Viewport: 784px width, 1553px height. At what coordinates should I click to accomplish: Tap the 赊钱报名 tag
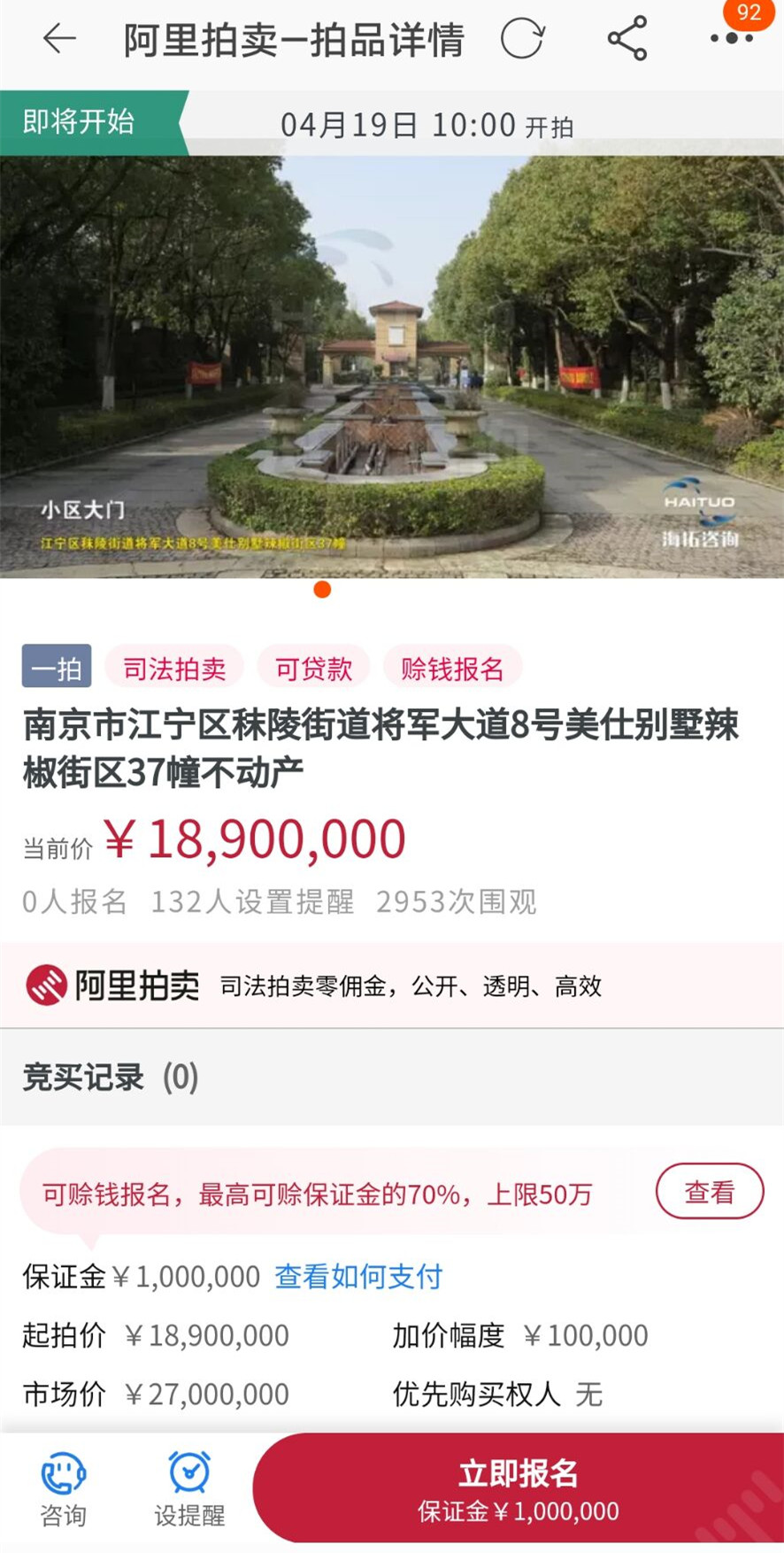coord(452,668)
